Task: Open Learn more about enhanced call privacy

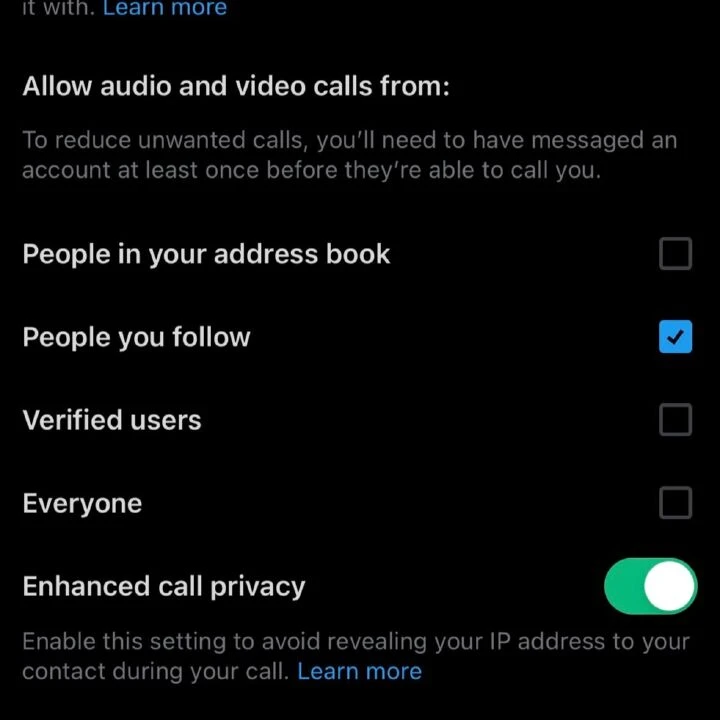Action: coord(359,671)
